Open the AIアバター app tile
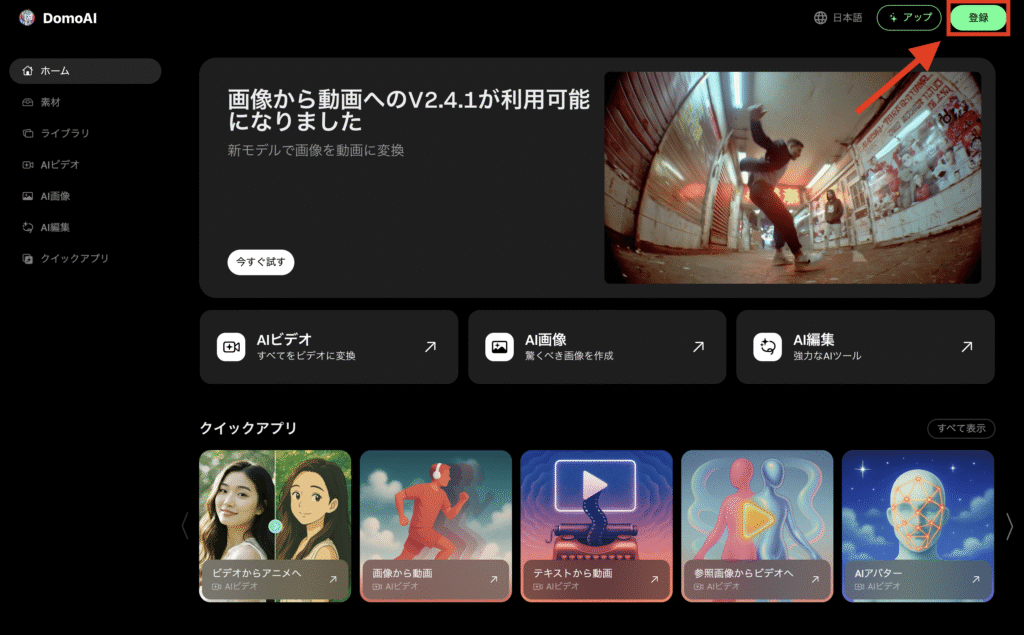The height and width of the screenshot is (635, 1024). [918, 525]
